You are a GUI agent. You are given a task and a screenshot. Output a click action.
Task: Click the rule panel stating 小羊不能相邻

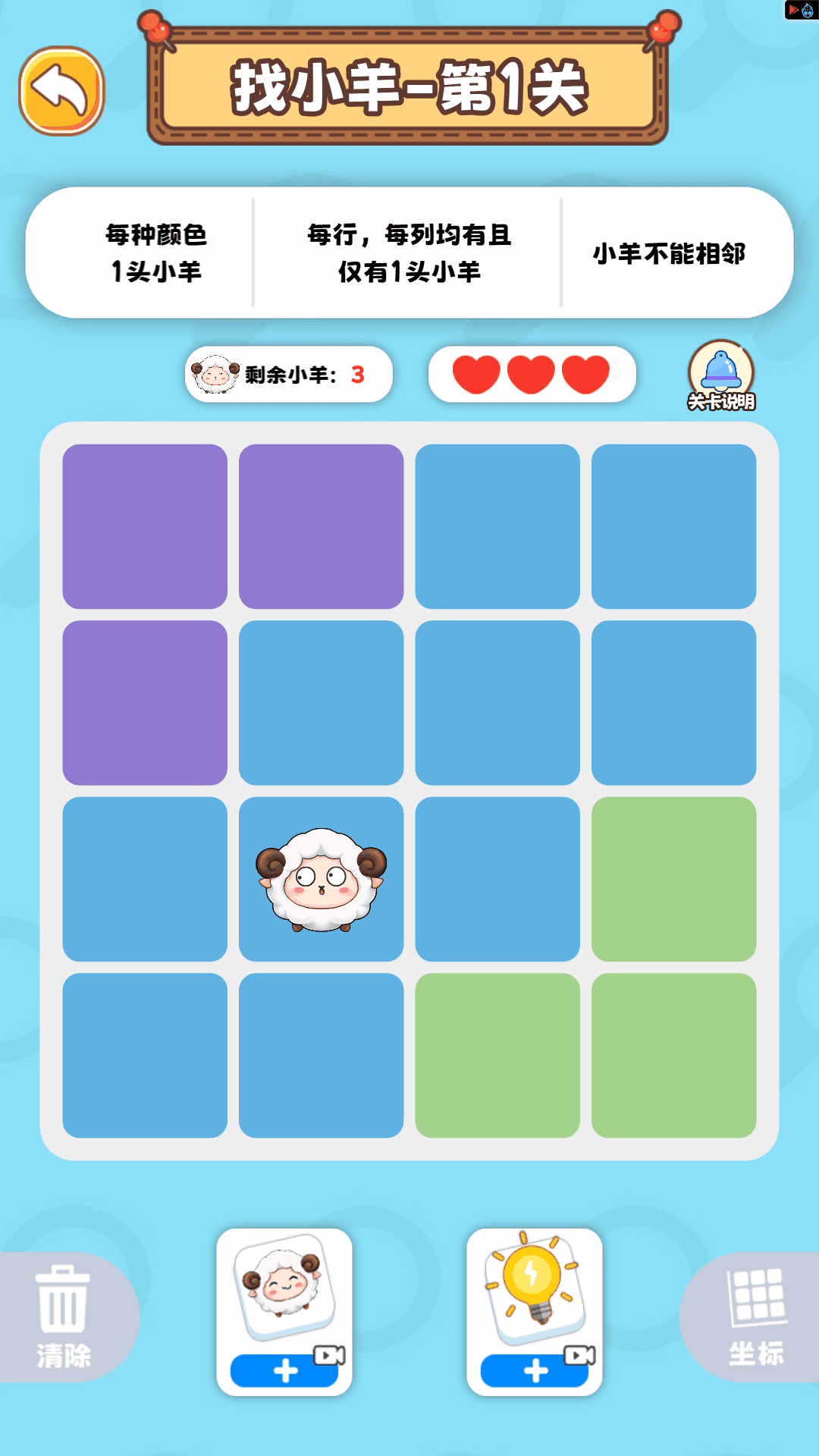pos(671,255)
